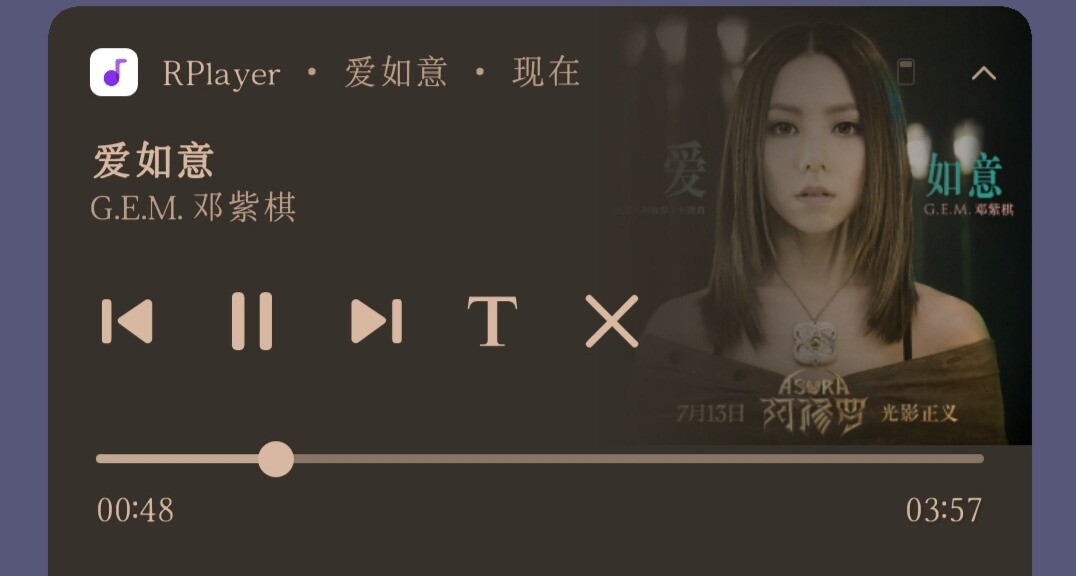Collapse the RPlayer media notification
The width and height of the screenshot is (1076, 576).
click(x=984, y=73)
